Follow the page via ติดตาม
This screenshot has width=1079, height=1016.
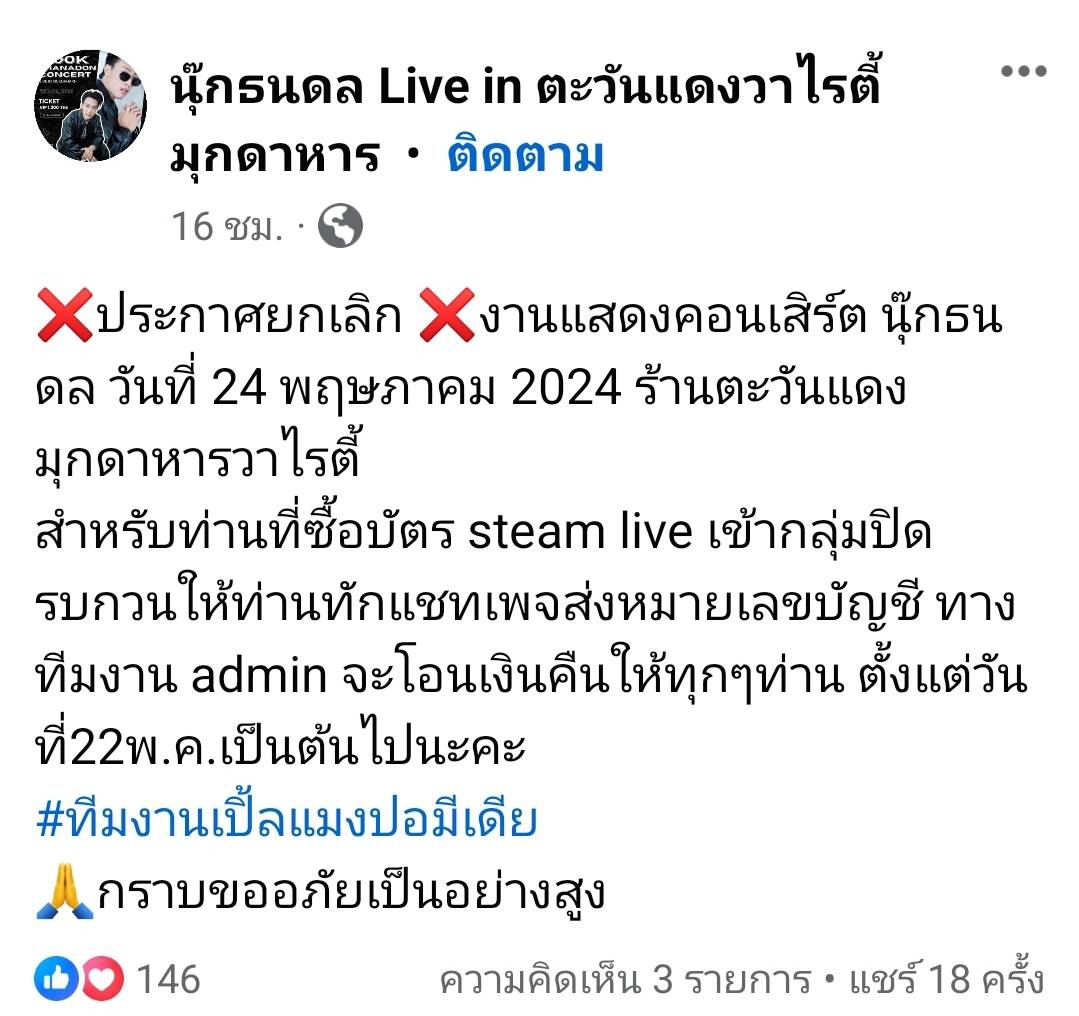(x=526, y=157)
